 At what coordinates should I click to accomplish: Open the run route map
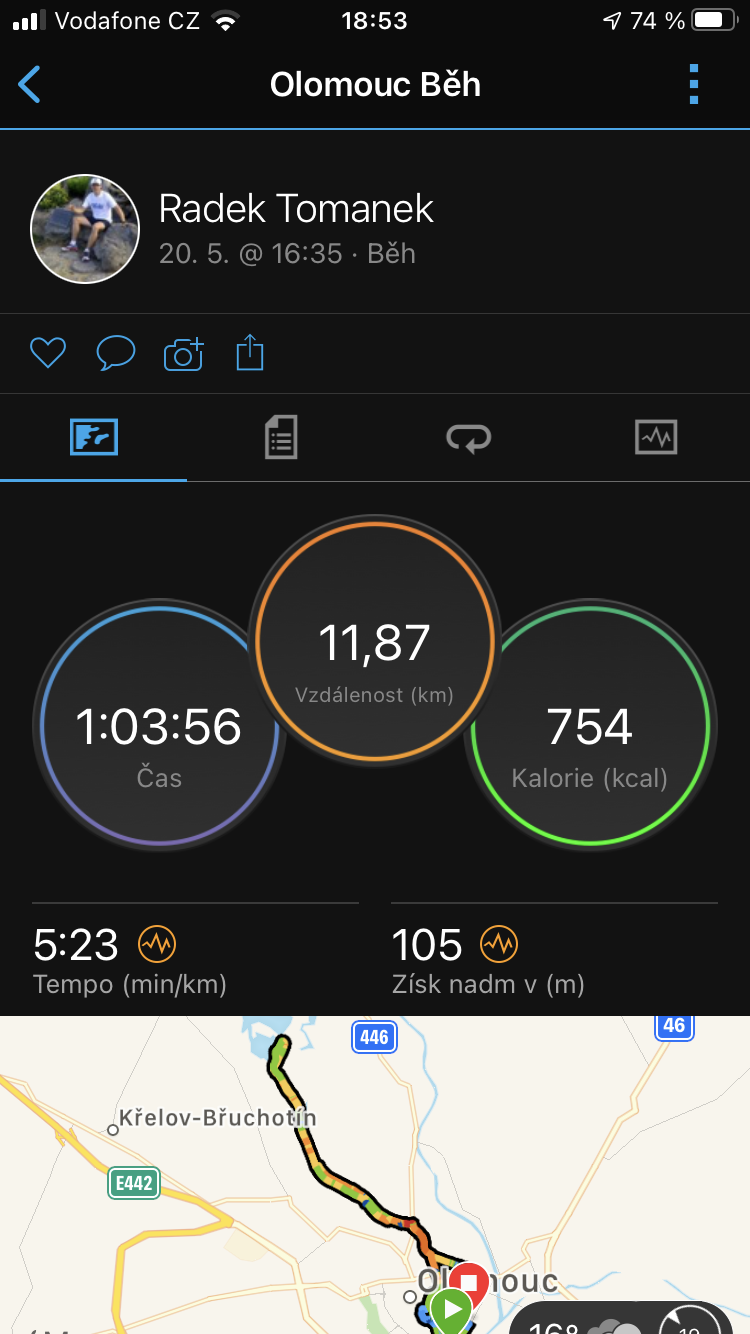click(375, 1175)
